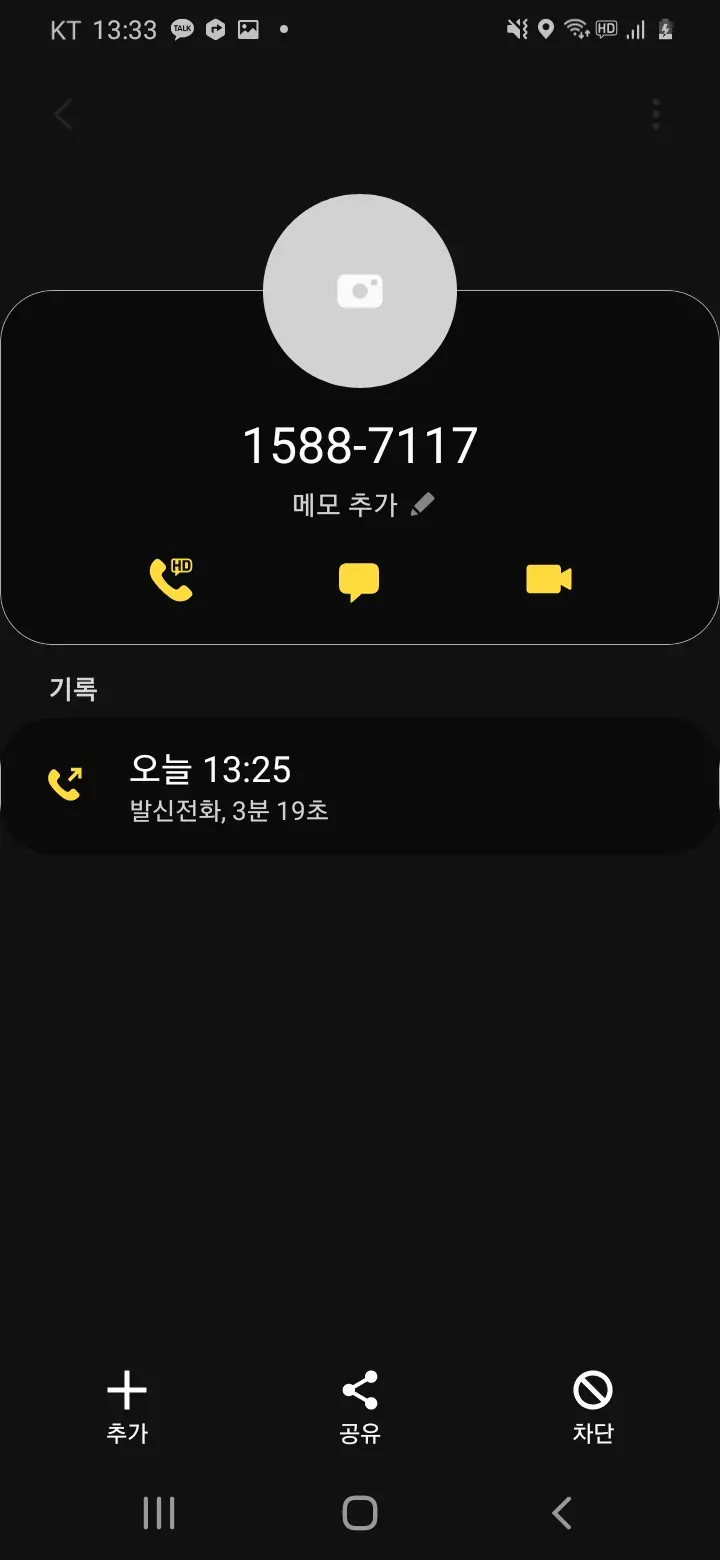720x1560 pixels.
Task: Start a video call with 1588-7117
Action: click(x=549, y=579)
